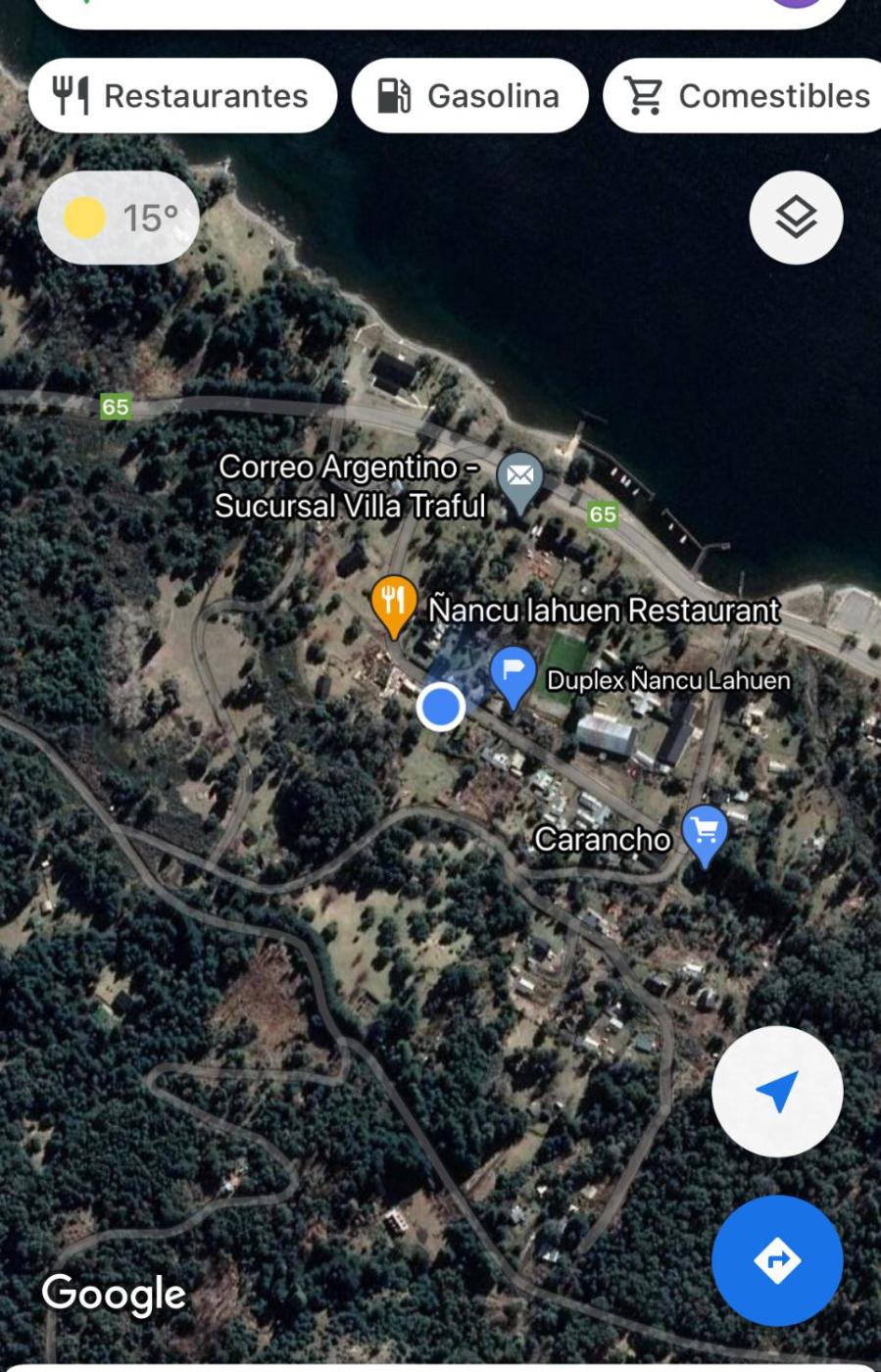Open the Carancho shop marker

[705, 831]
